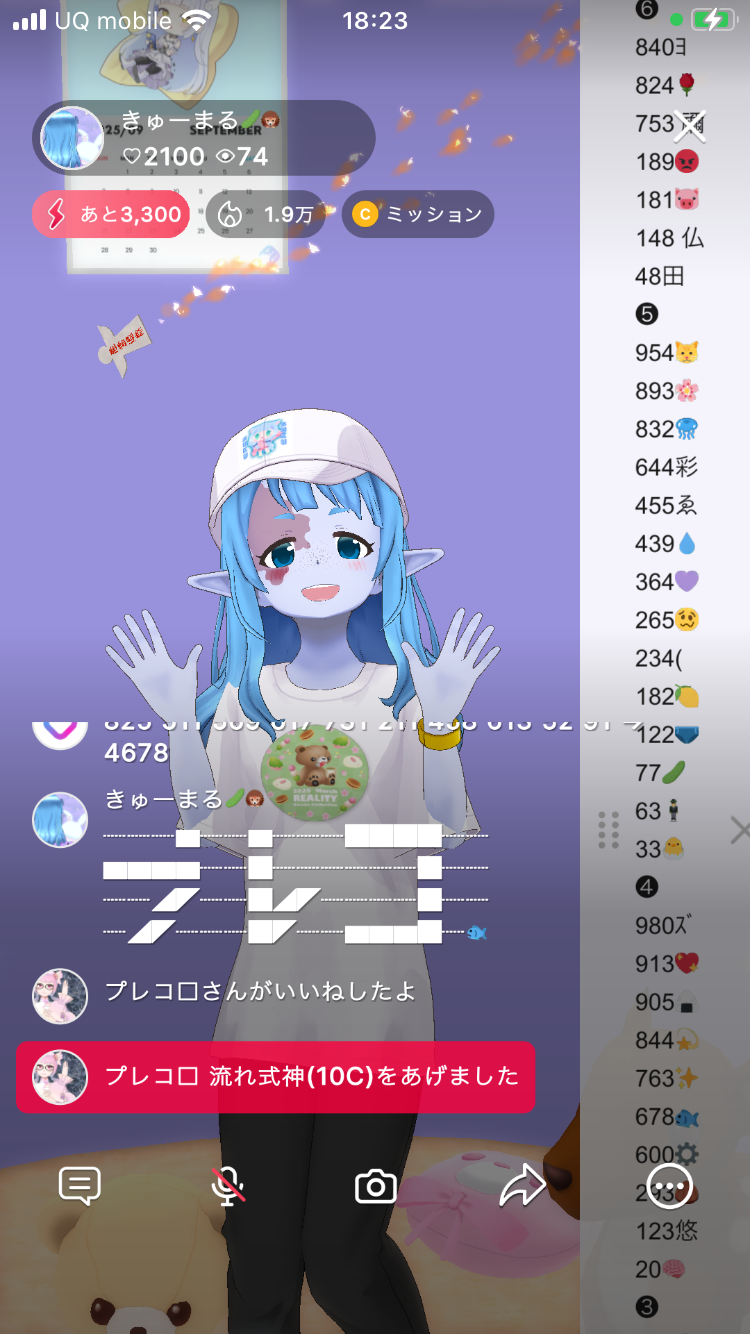Screen dimensions: 750x1334
Task: Close the live stream view
Action: (x=689, y=126)
